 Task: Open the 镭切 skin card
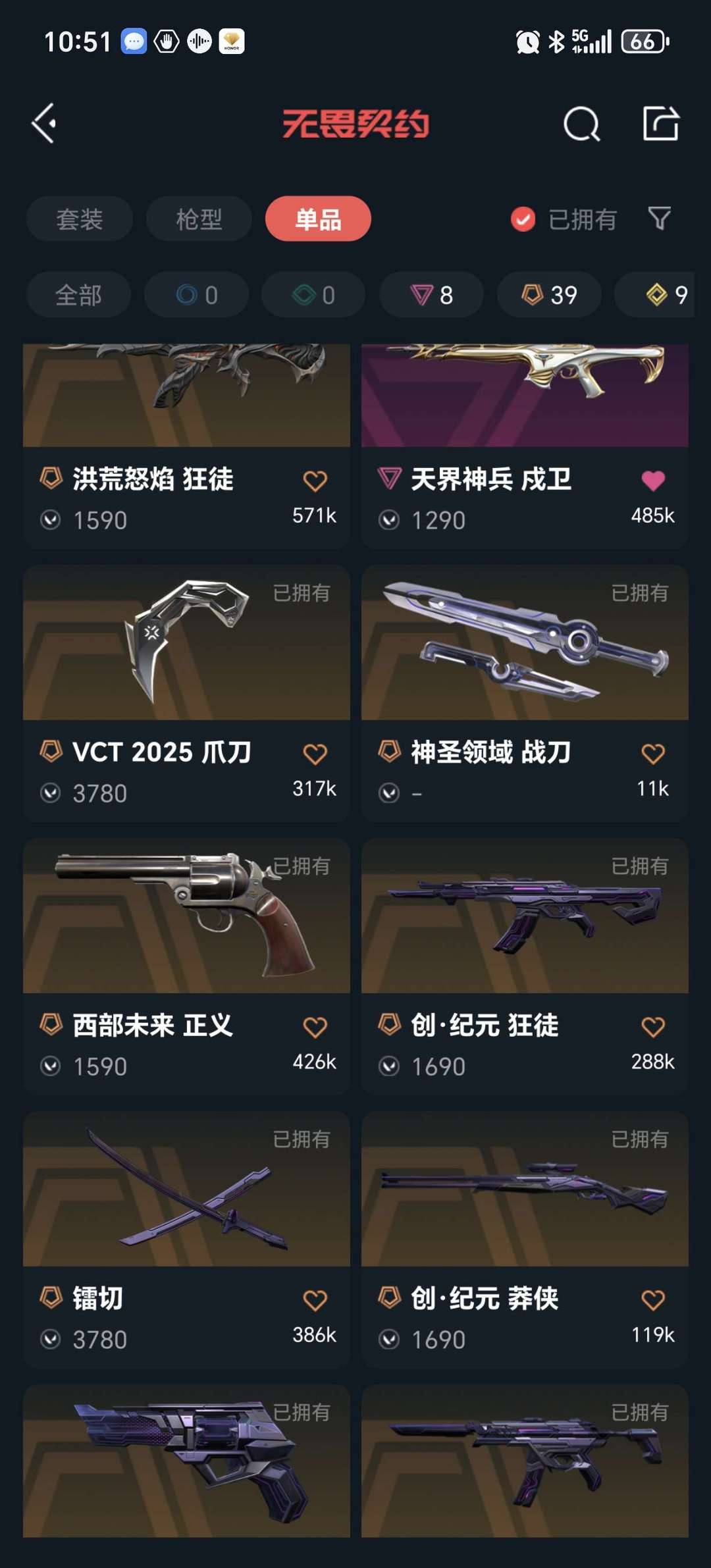tap(186, 1240)
